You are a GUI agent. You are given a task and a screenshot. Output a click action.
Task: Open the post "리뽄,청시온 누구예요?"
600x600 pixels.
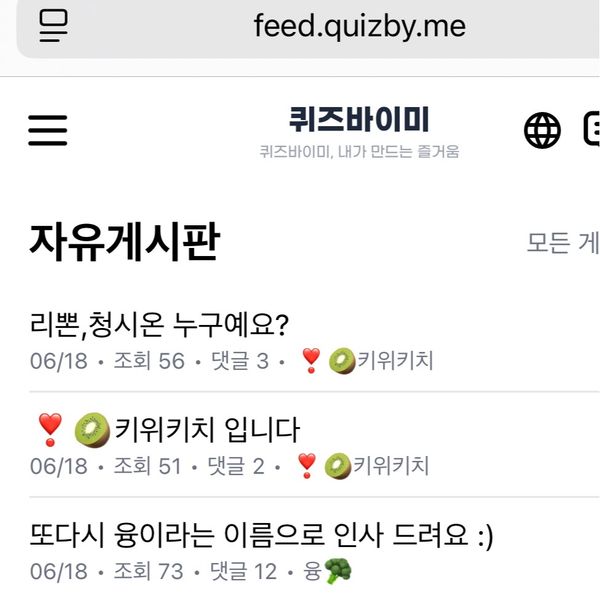pyautogui.click(x=160, y=325)
